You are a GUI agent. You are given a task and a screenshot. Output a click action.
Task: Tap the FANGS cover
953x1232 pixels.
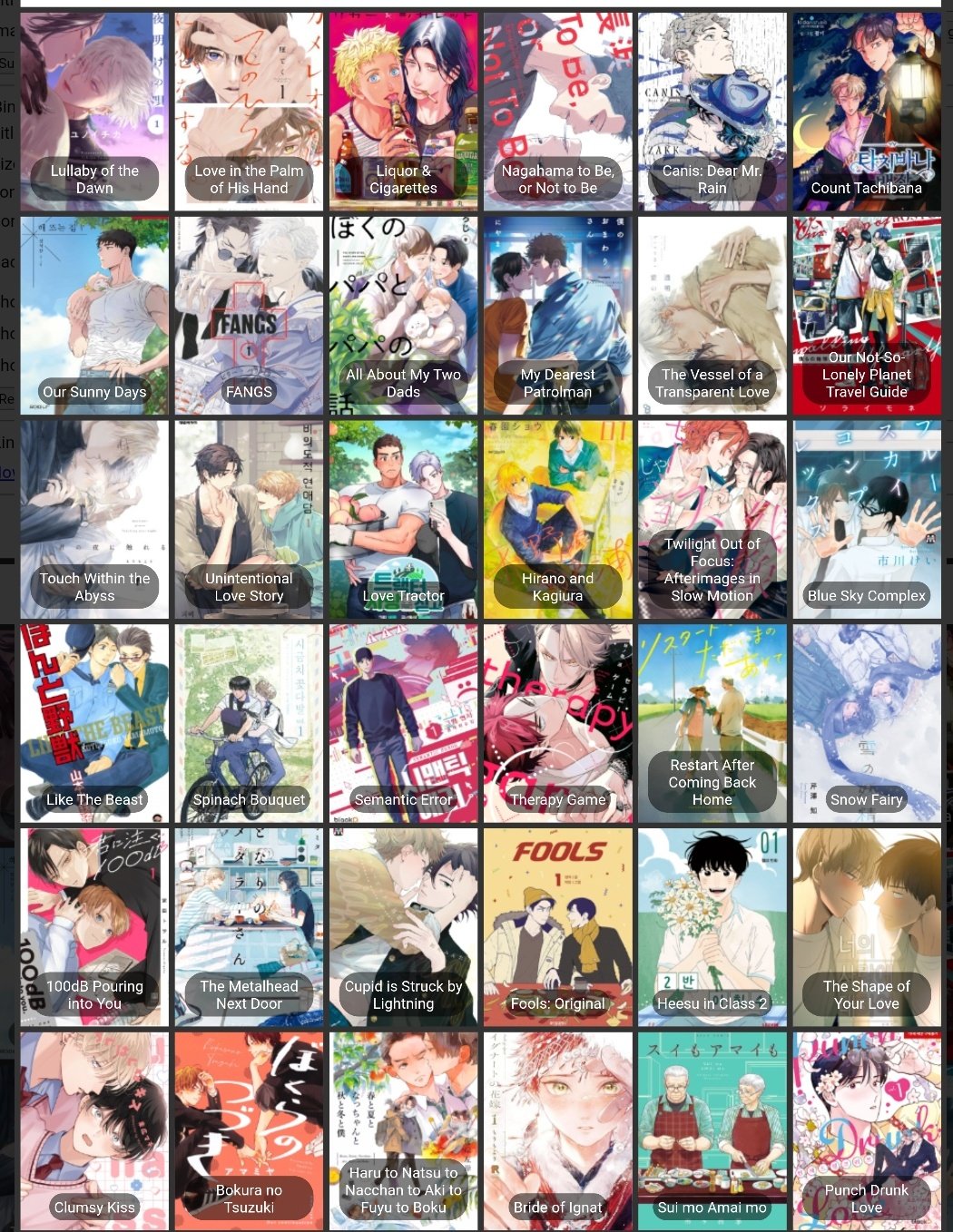coord(249,314)
